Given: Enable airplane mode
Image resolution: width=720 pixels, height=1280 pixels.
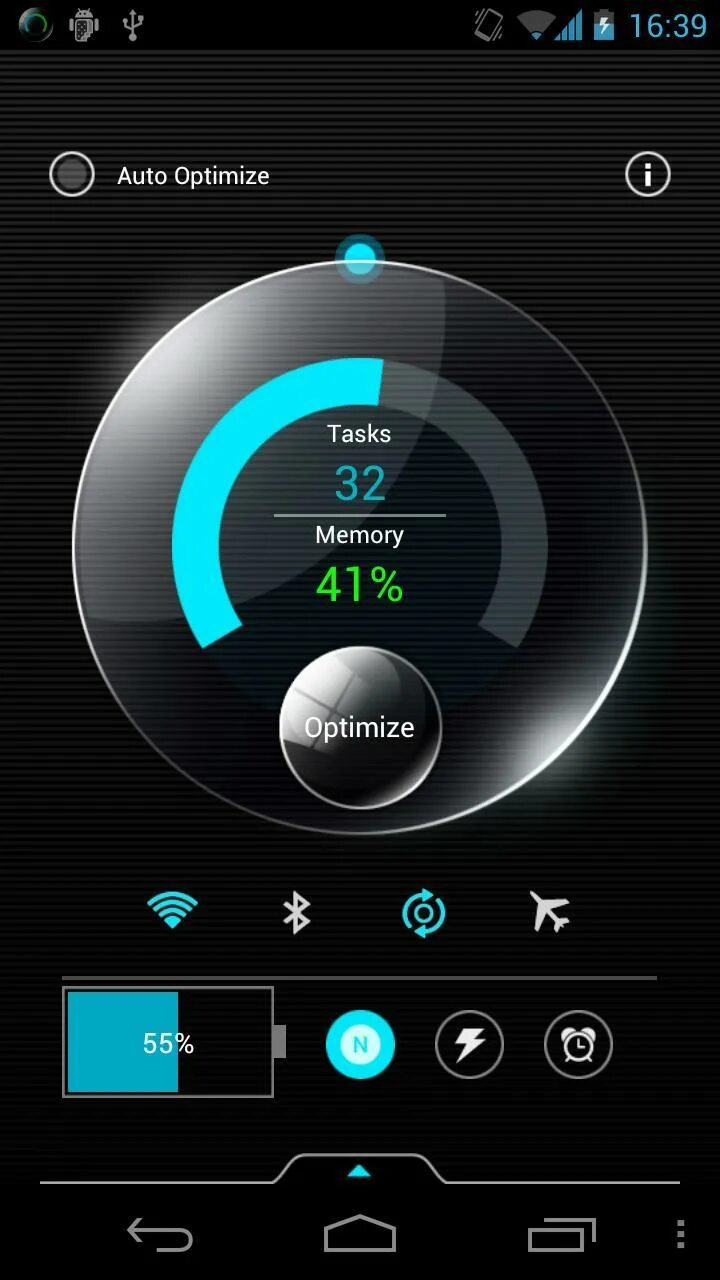Looking at the screenshot, I should [549, 912].
